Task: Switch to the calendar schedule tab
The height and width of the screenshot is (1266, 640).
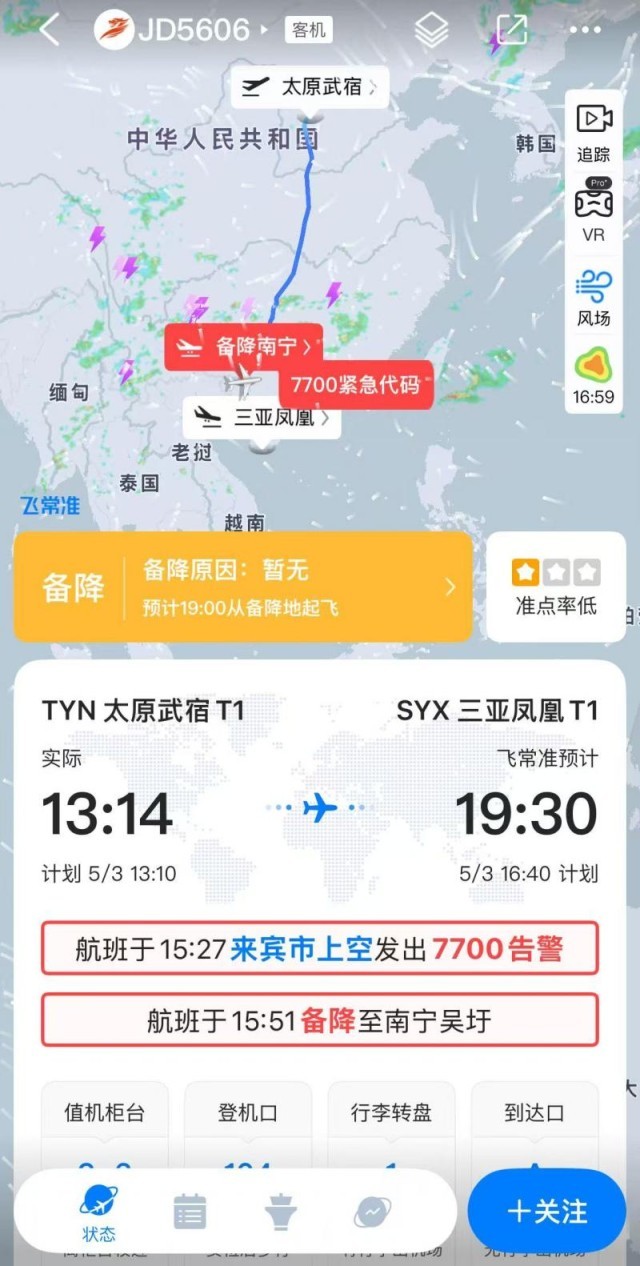Action: [189, 1212]
